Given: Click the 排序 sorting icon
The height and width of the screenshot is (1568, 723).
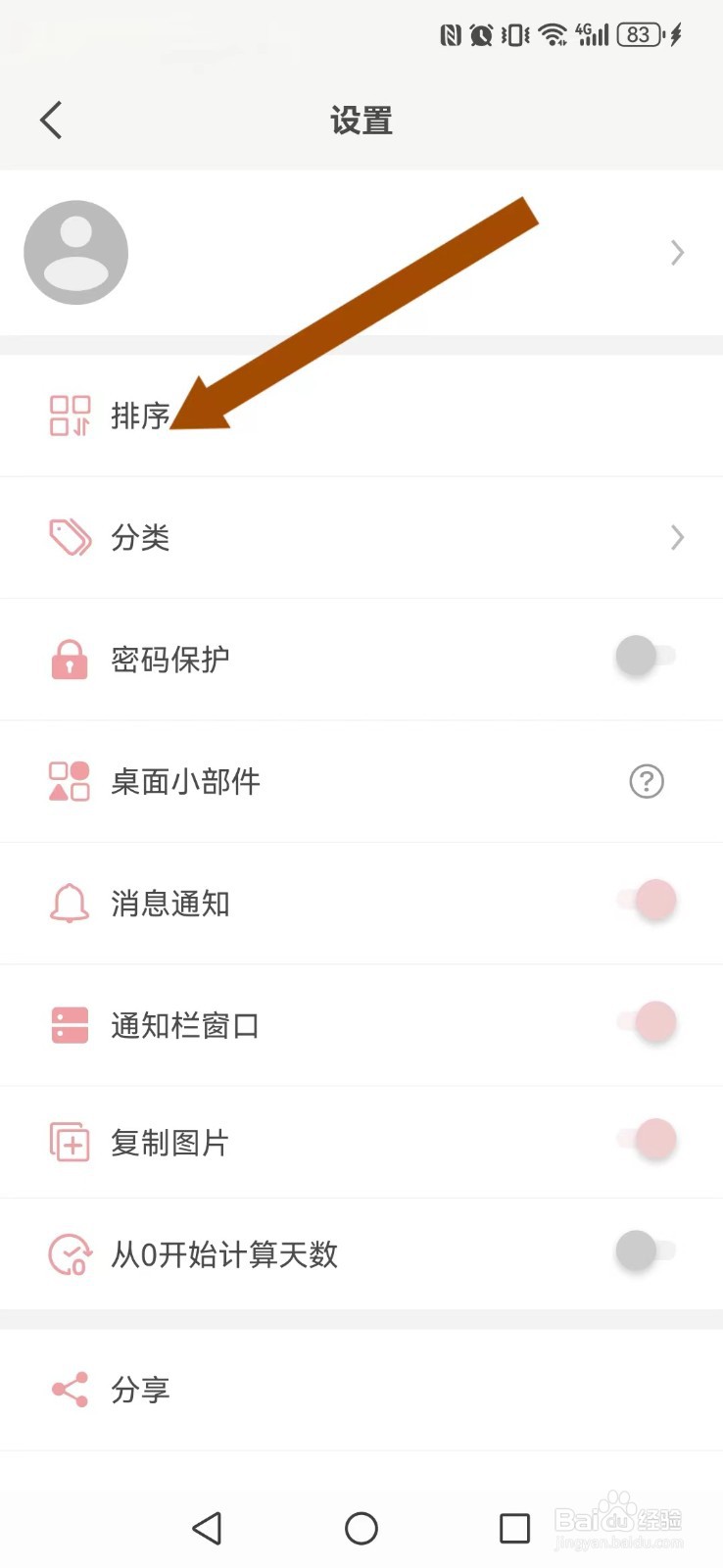Looking at the screenshot, I should pyautogui.click(x=69, y=415).
